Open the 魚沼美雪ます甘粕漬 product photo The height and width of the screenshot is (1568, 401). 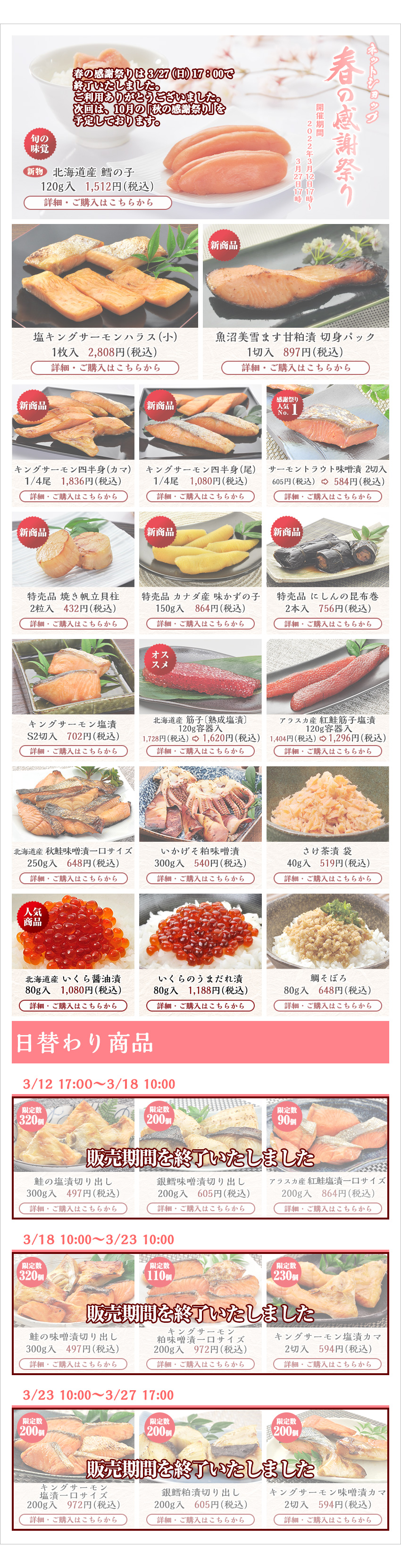click(x=296, y=276)
